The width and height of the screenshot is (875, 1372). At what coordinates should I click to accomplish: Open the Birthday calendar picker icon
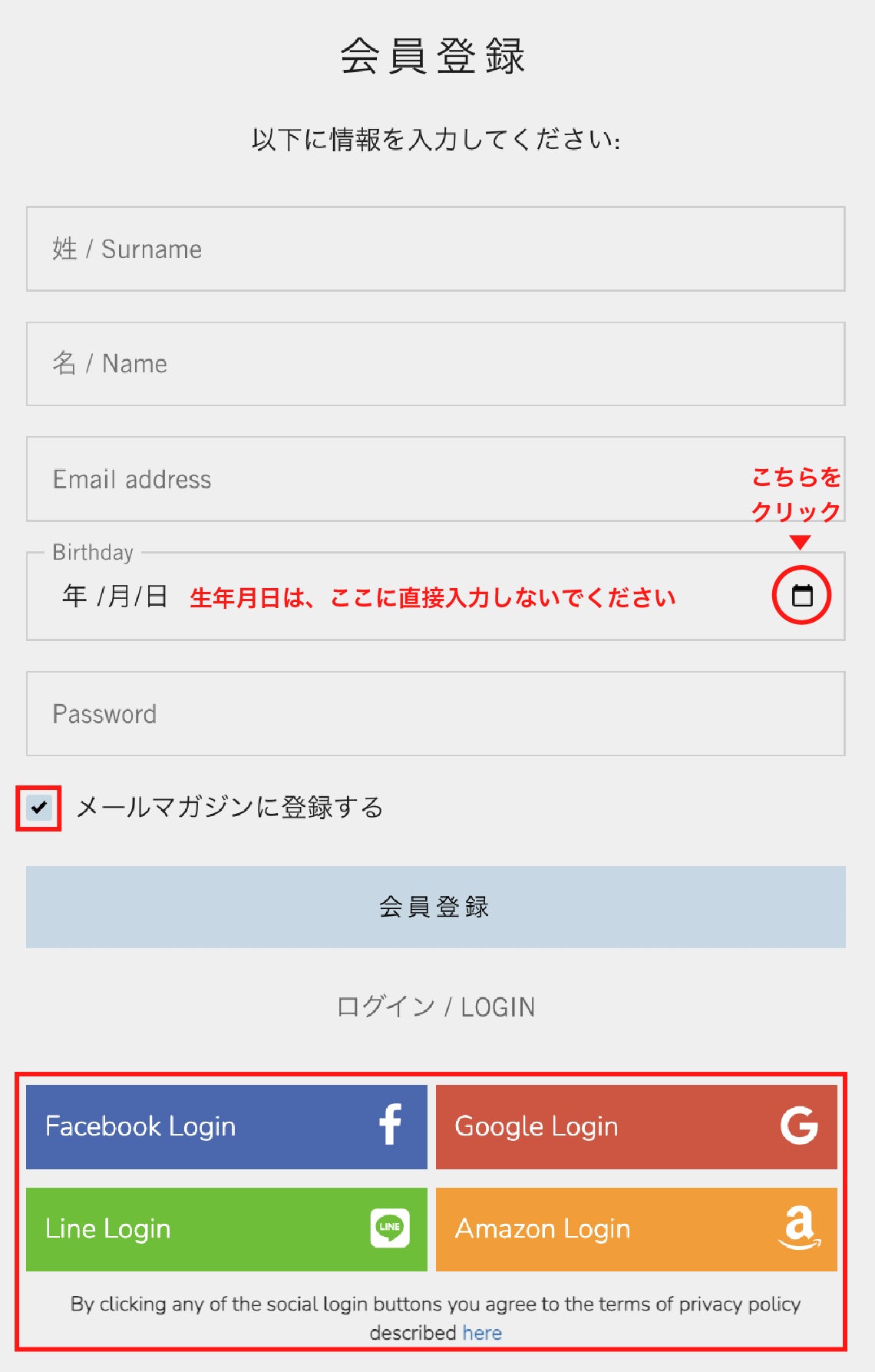click(801, 595)
